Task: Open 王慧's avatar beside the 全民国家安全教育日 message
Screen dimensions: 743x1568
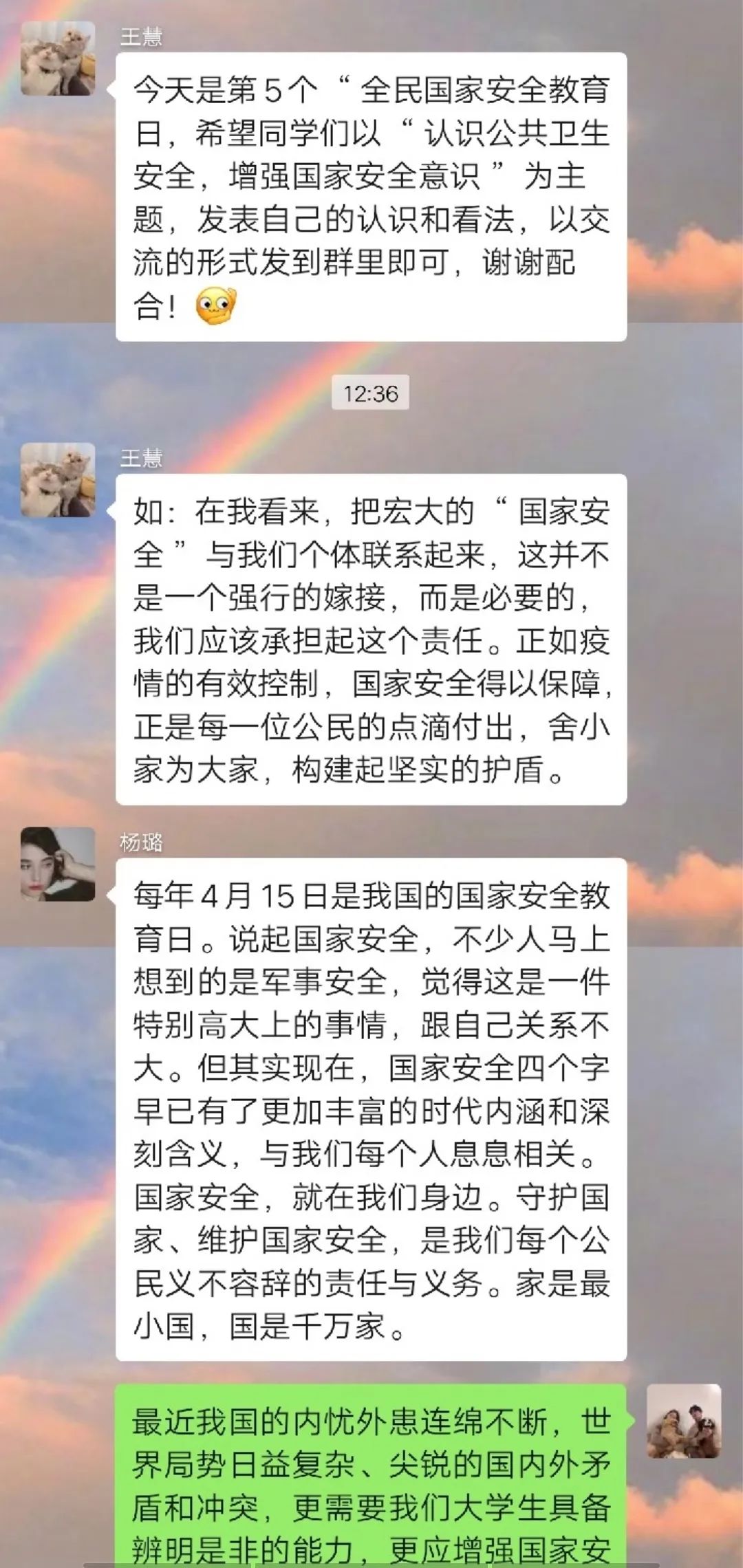Action: (x=58, y=58)
